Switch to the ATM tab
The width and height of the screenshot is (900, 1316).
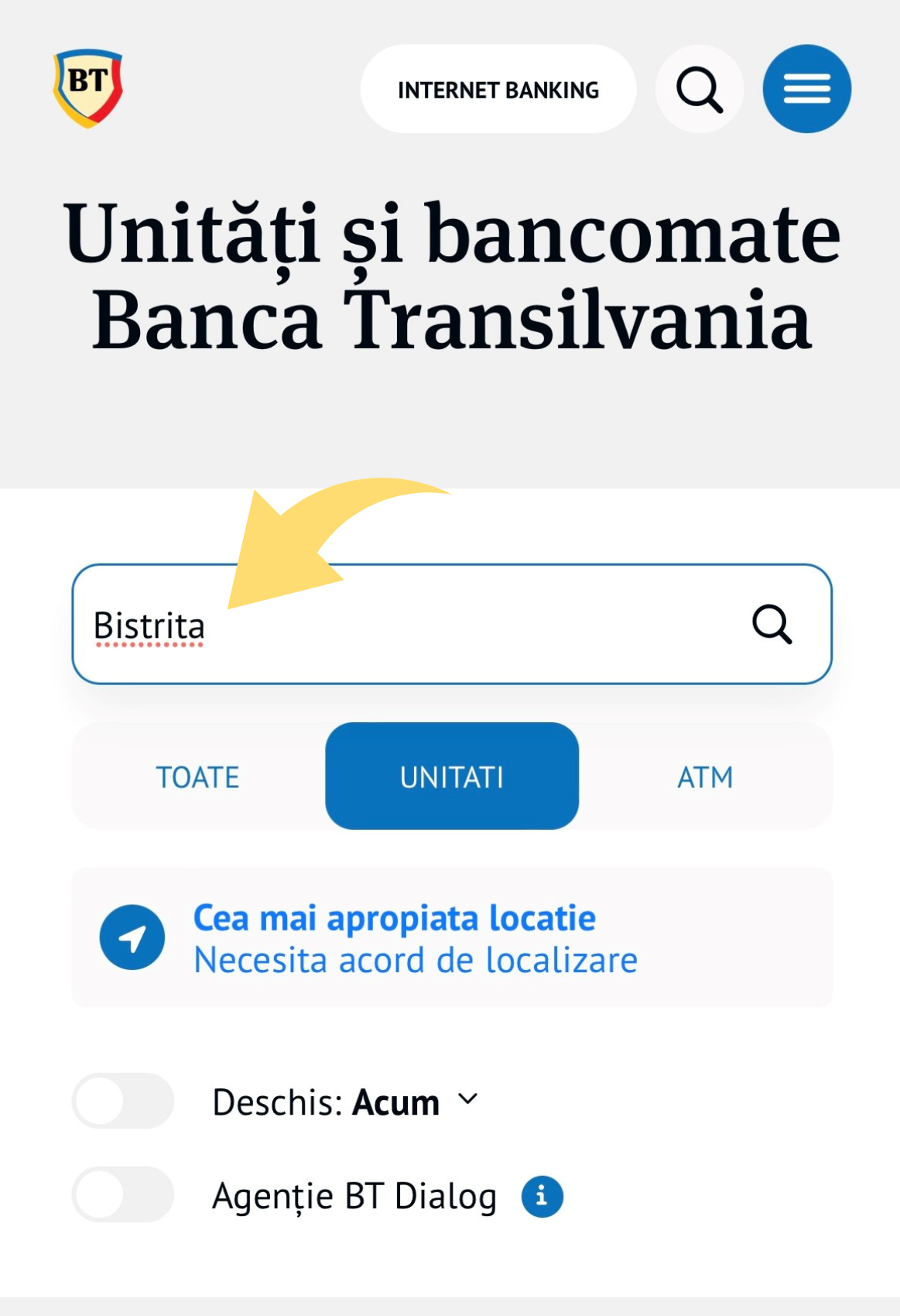click(x=705, y=776)
